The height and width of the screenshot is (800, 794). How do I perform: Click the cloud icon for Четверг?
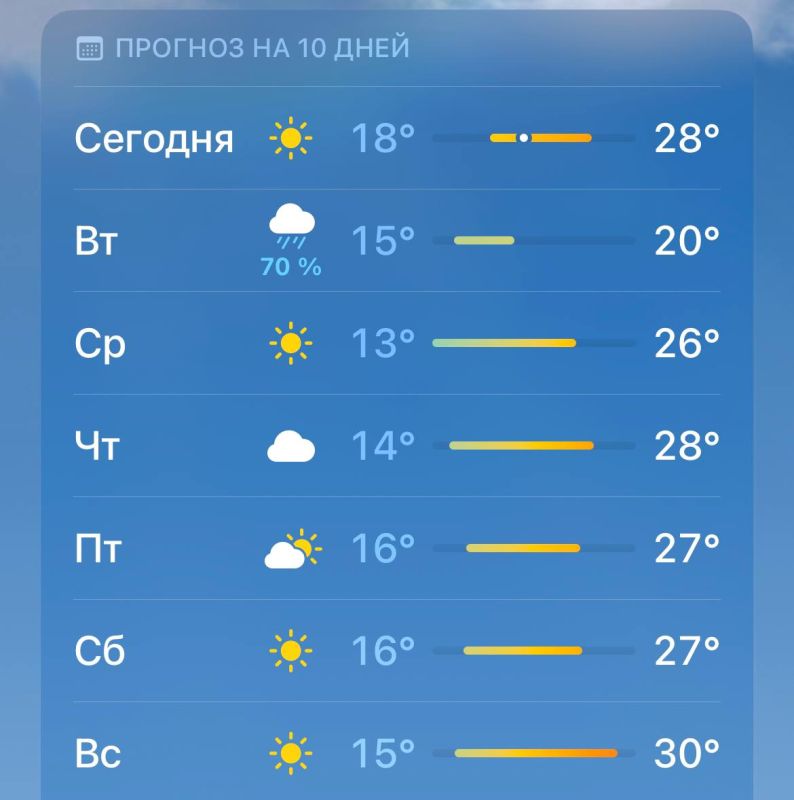coord(289,444)
